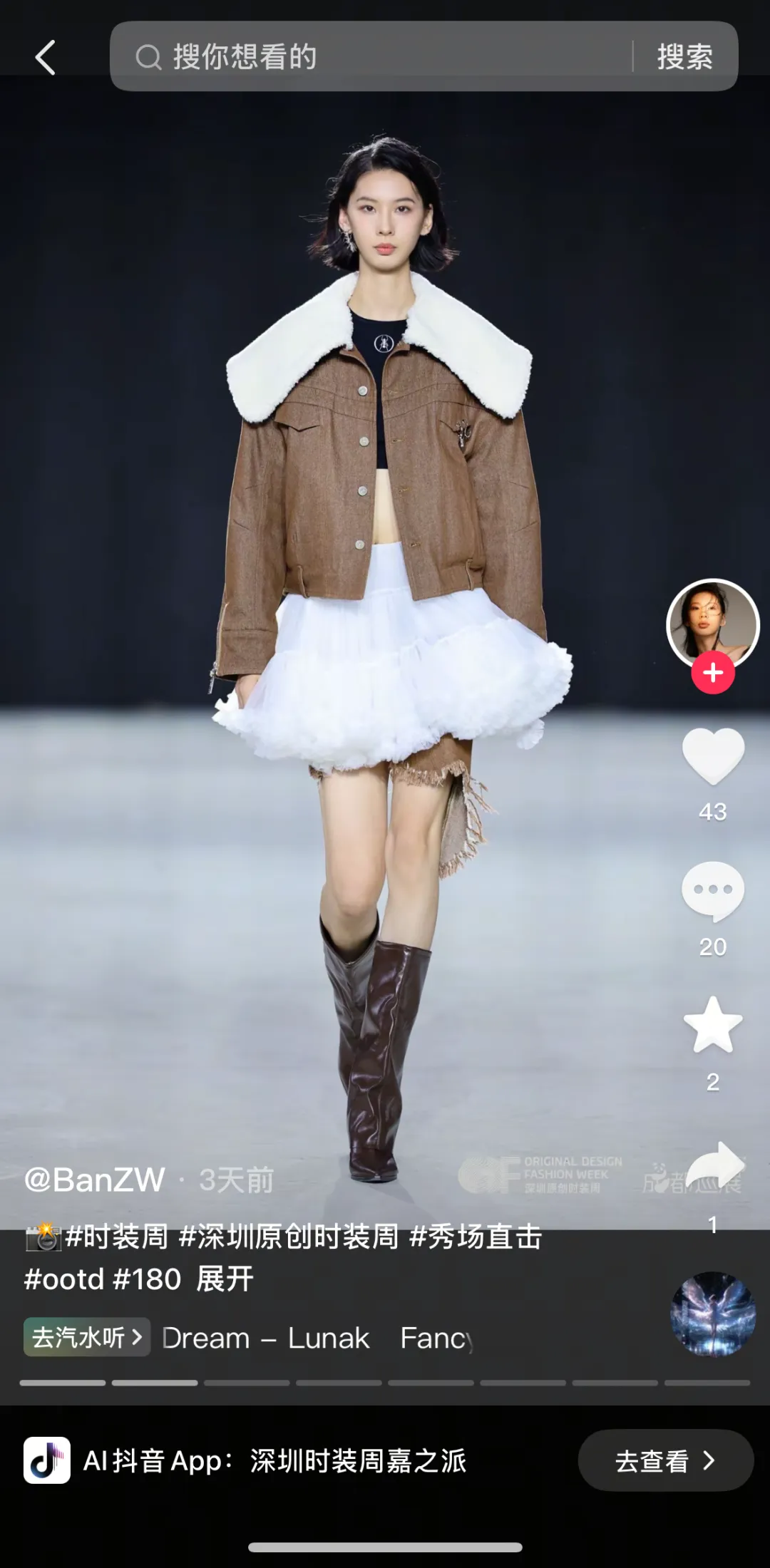
Task: Go back using the top-left arrow
Action: [x=46, y=57]
